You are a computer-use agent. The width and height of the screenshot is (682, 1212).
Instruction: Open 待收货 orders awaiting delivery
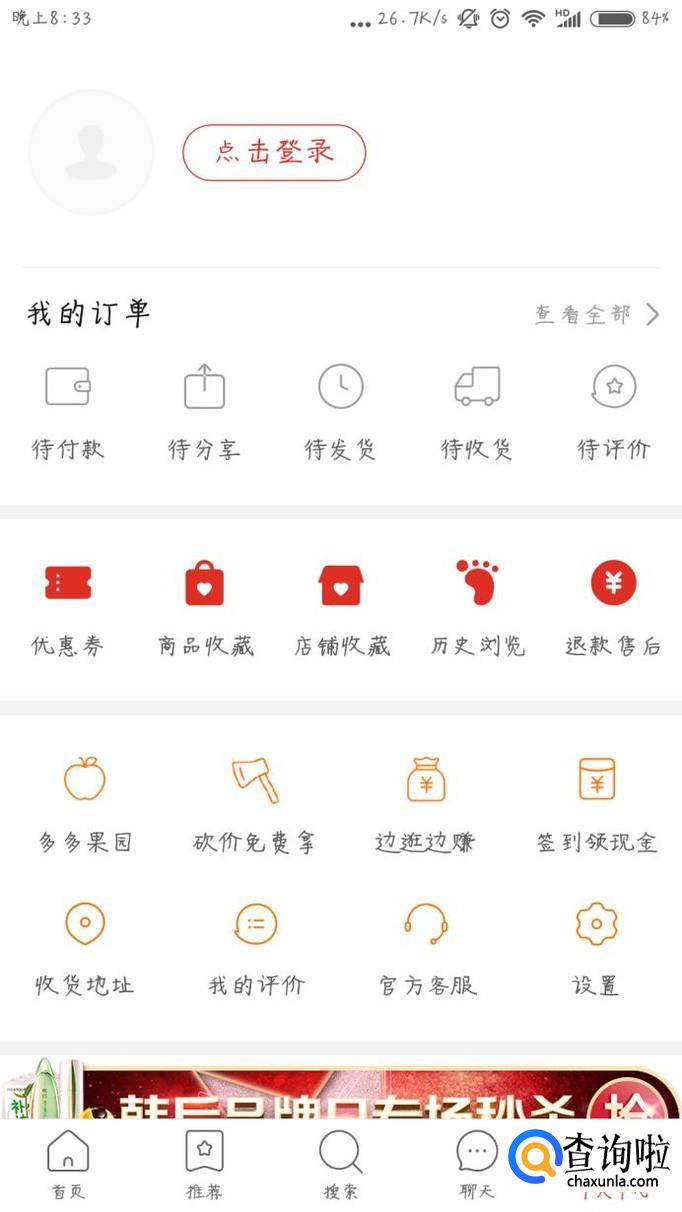[x=477, y=412]
